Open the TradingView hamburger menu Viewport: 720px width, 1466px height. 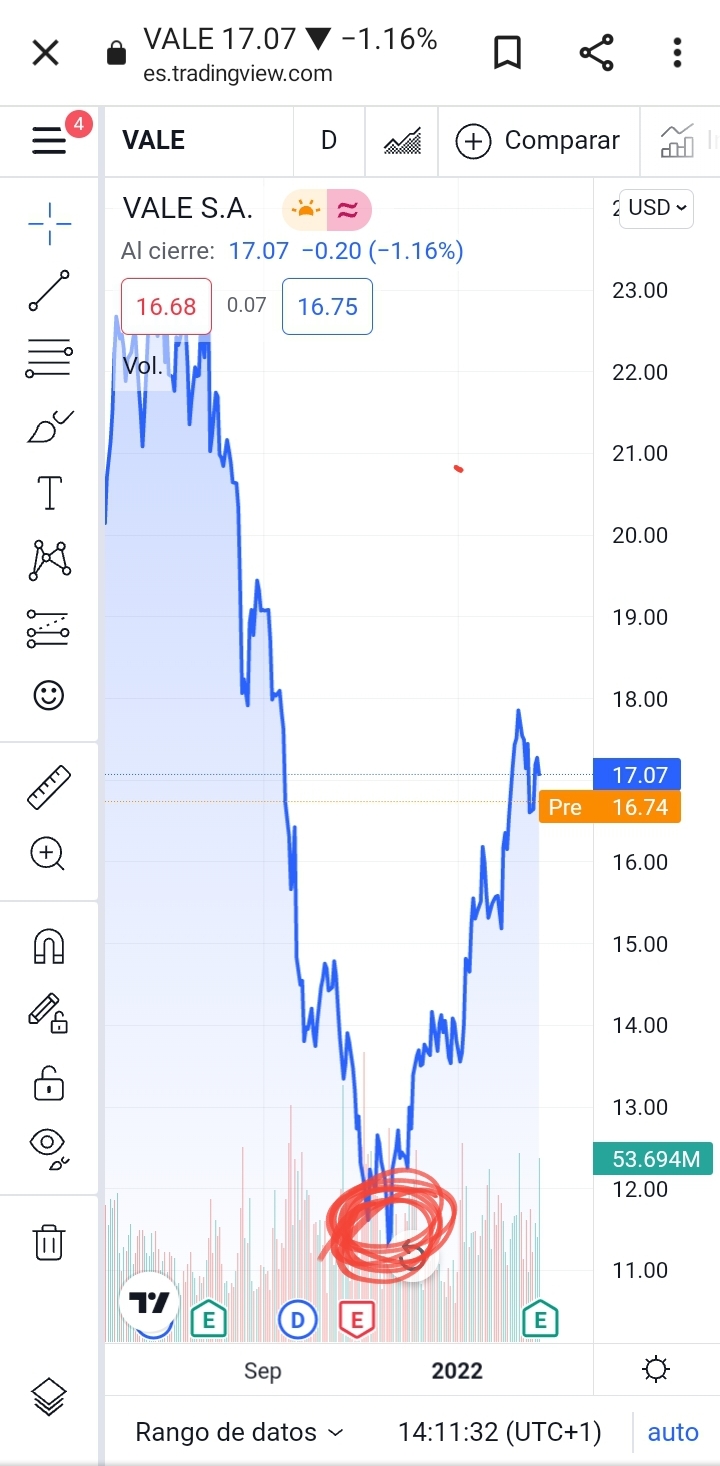point(49,141)
